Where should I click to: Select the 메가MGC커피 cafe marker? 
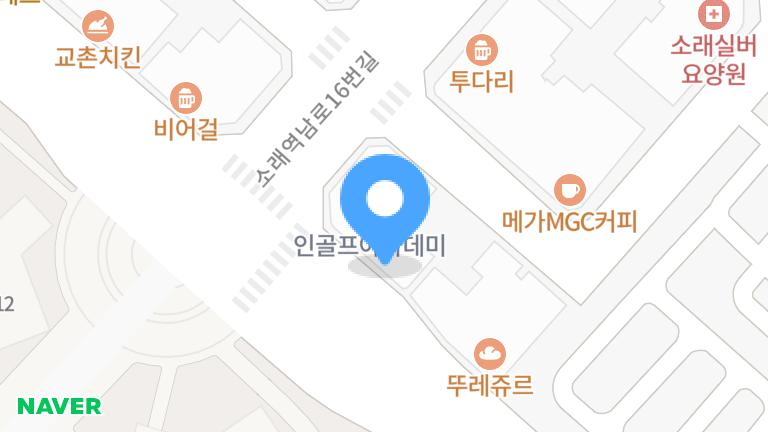569,189
